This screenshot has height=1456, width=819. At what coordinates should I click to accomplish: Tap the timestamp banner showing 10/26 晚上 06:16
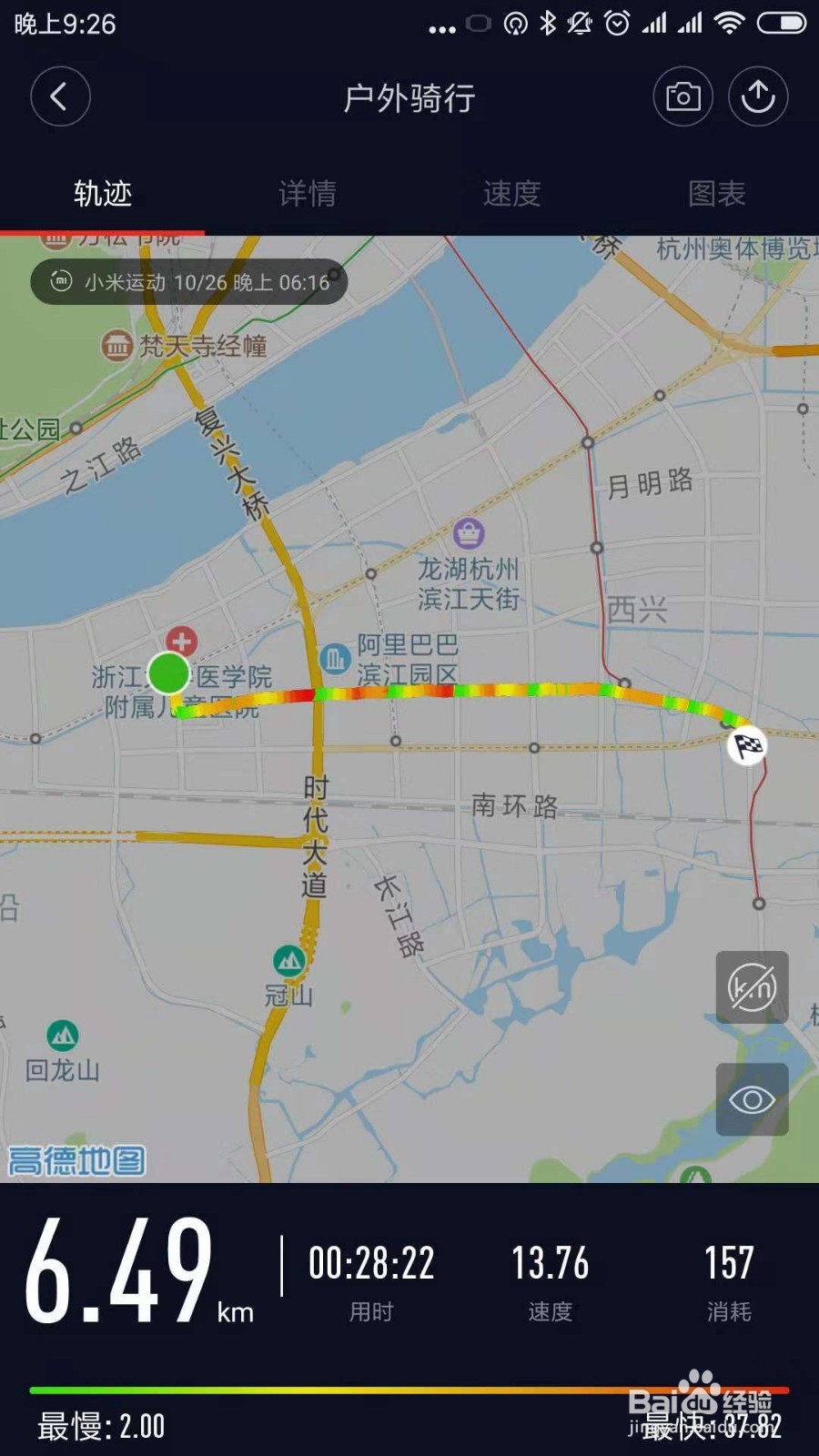[191, 282]
